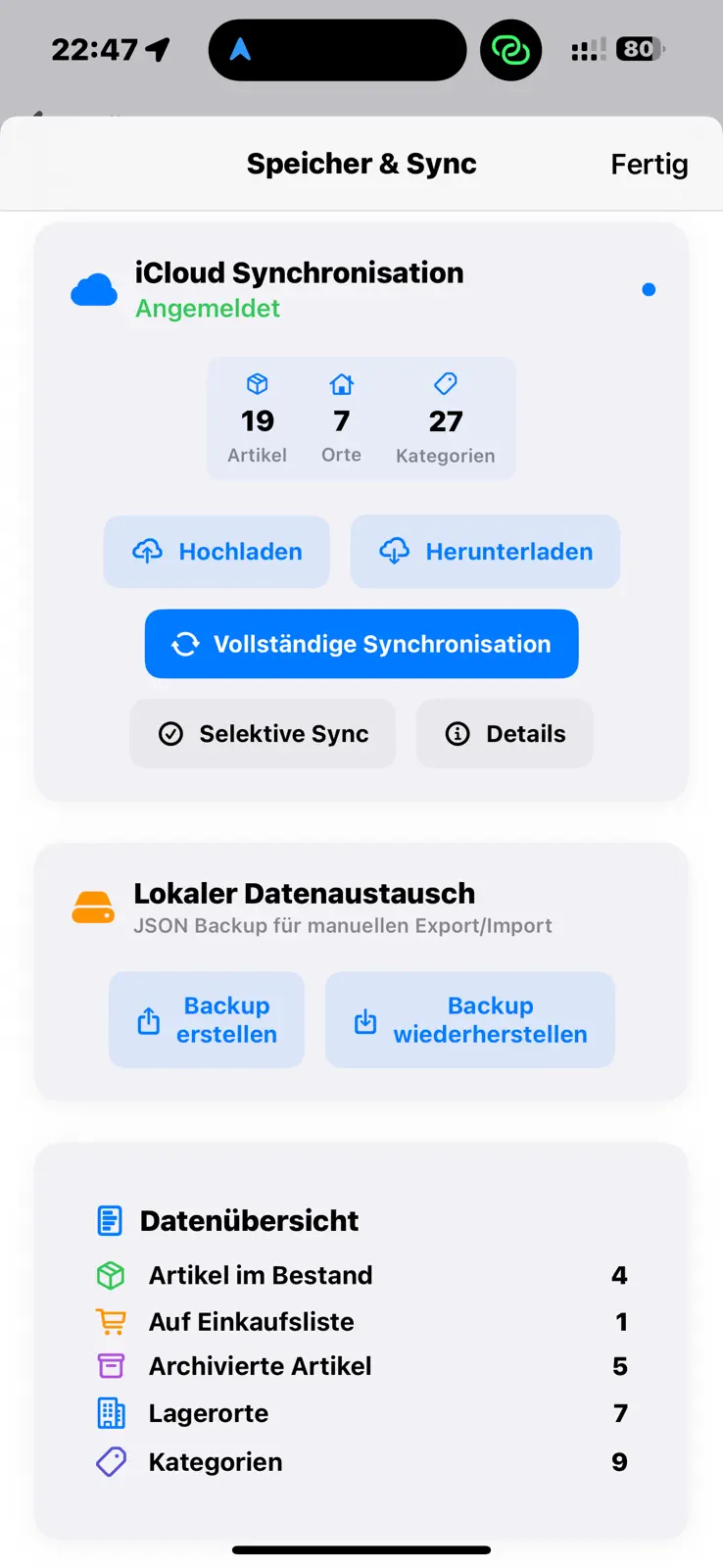Open Selektive Sync options
This screenshot has height=1568, width=723.
pos(263,733)
